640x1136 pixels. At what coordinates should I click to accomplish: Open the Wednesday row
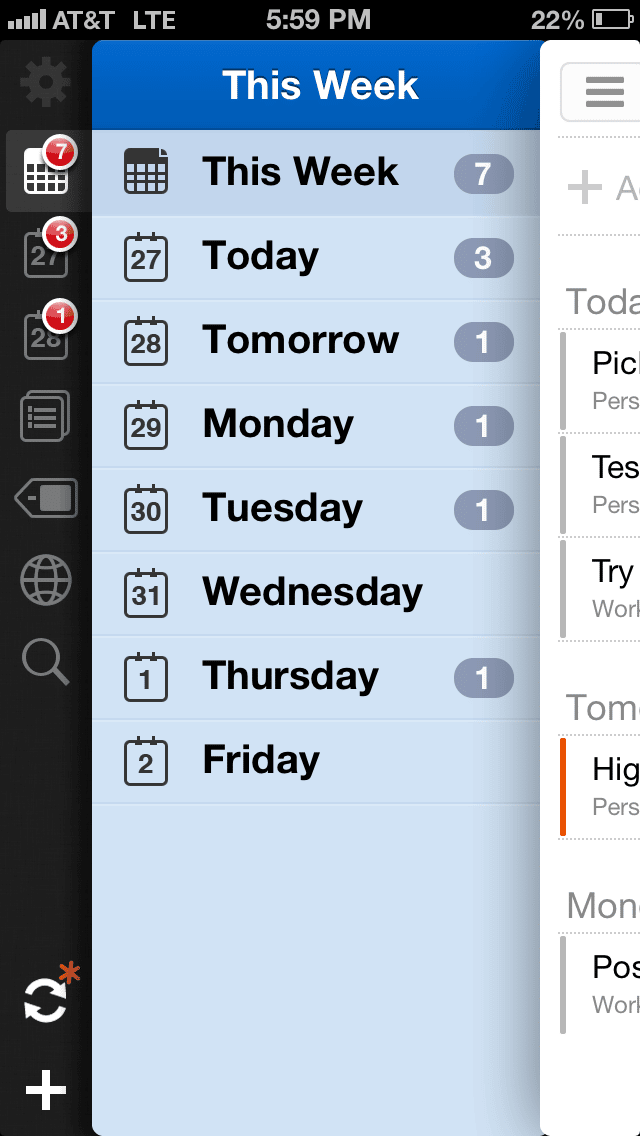[316, 593]
